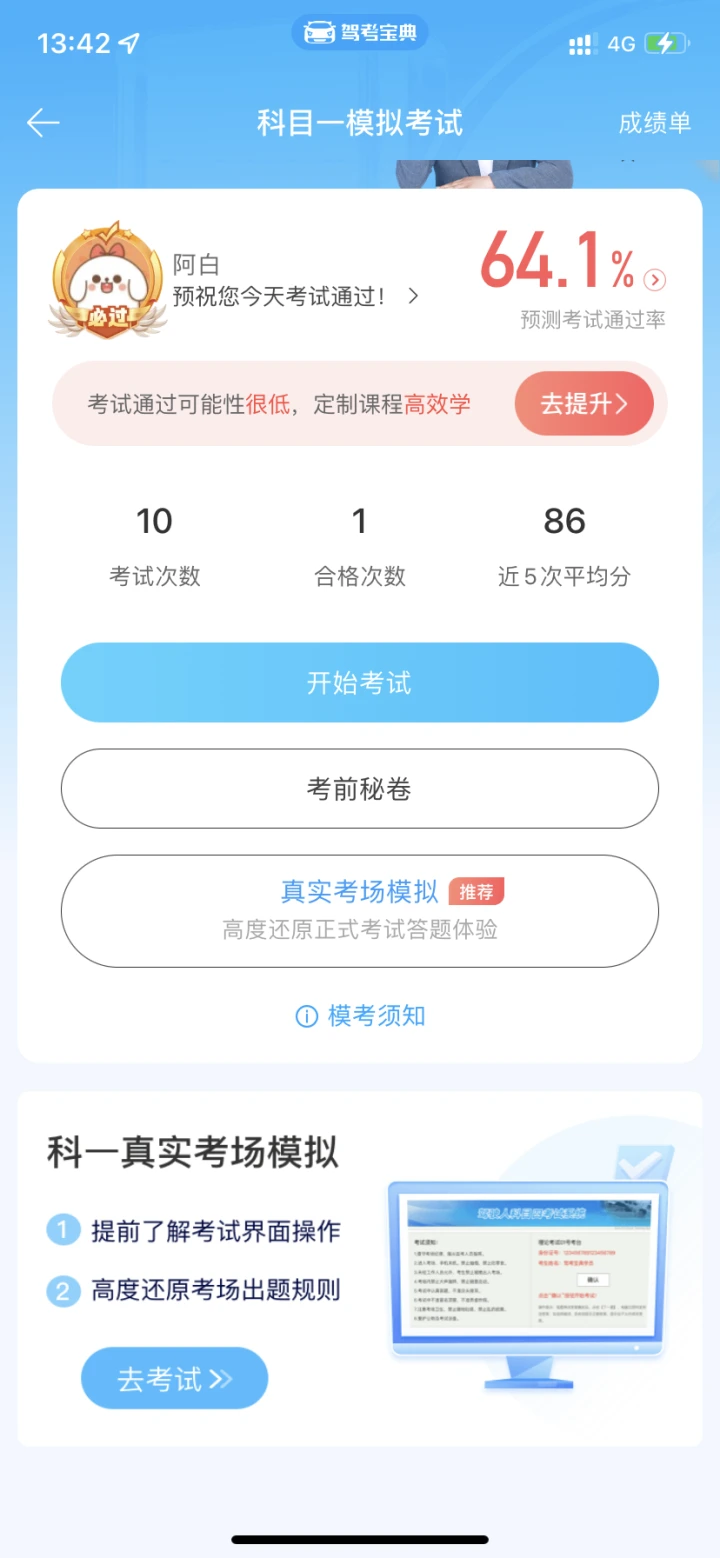The height and width of the screenshot is (1558, 720).
Task: Go back with the top-left arrow
Action: tap(43, 123)
